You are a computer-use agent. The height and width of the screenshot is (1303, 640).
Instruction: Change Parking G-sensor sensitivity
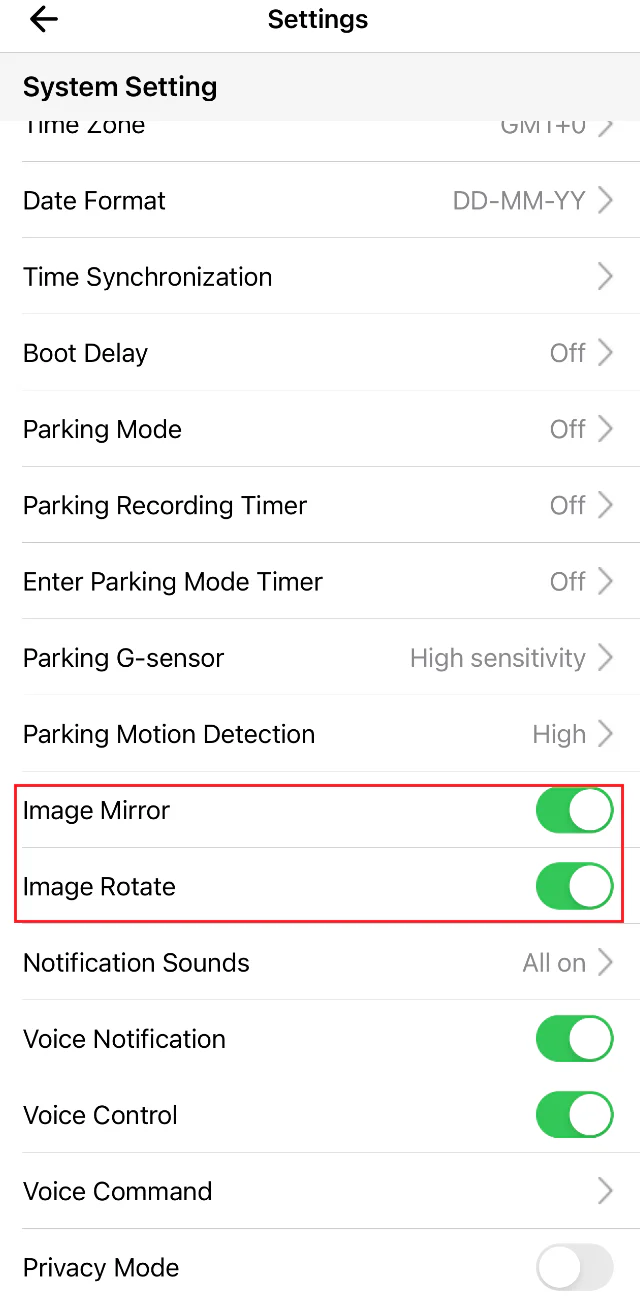point(318,658)
